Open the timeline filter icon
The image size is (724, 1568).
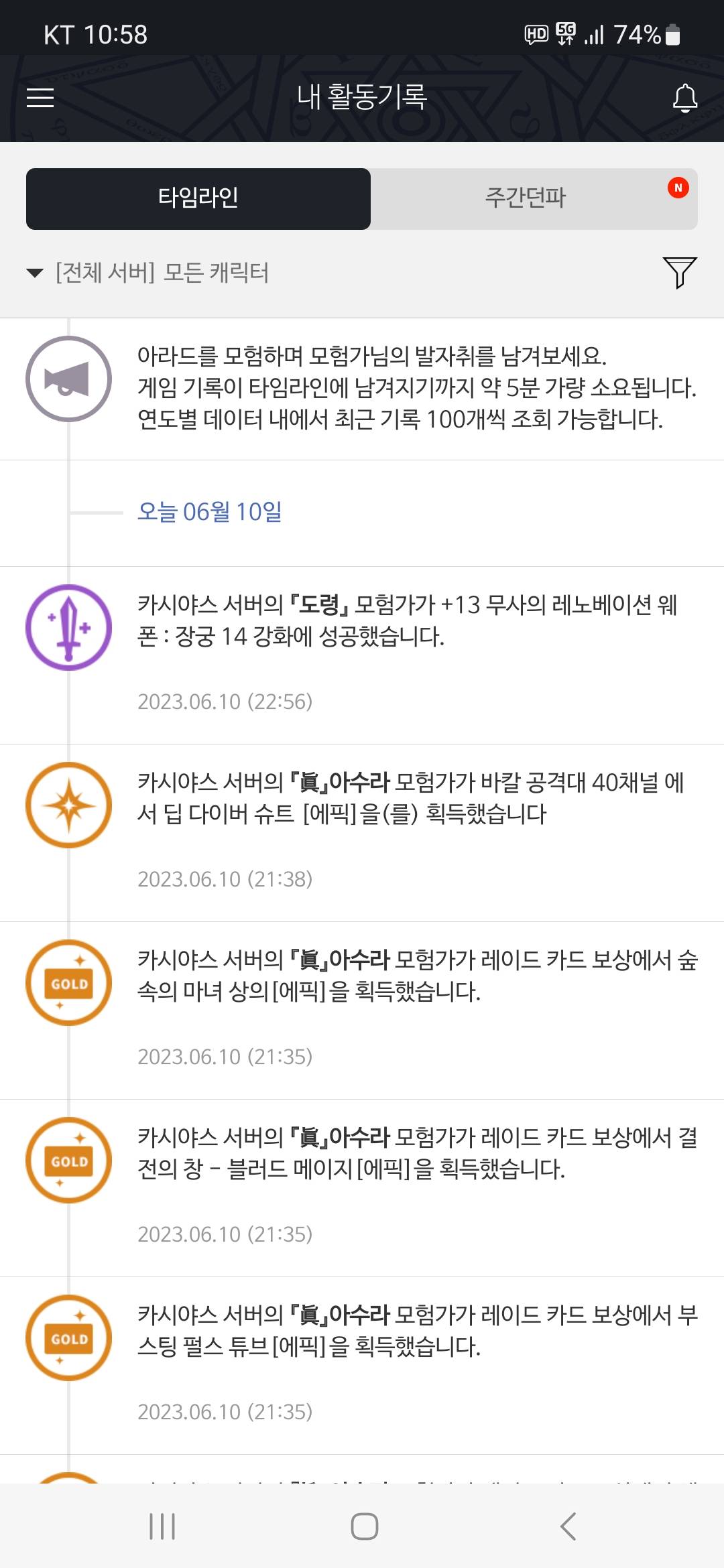pos(680,273)
